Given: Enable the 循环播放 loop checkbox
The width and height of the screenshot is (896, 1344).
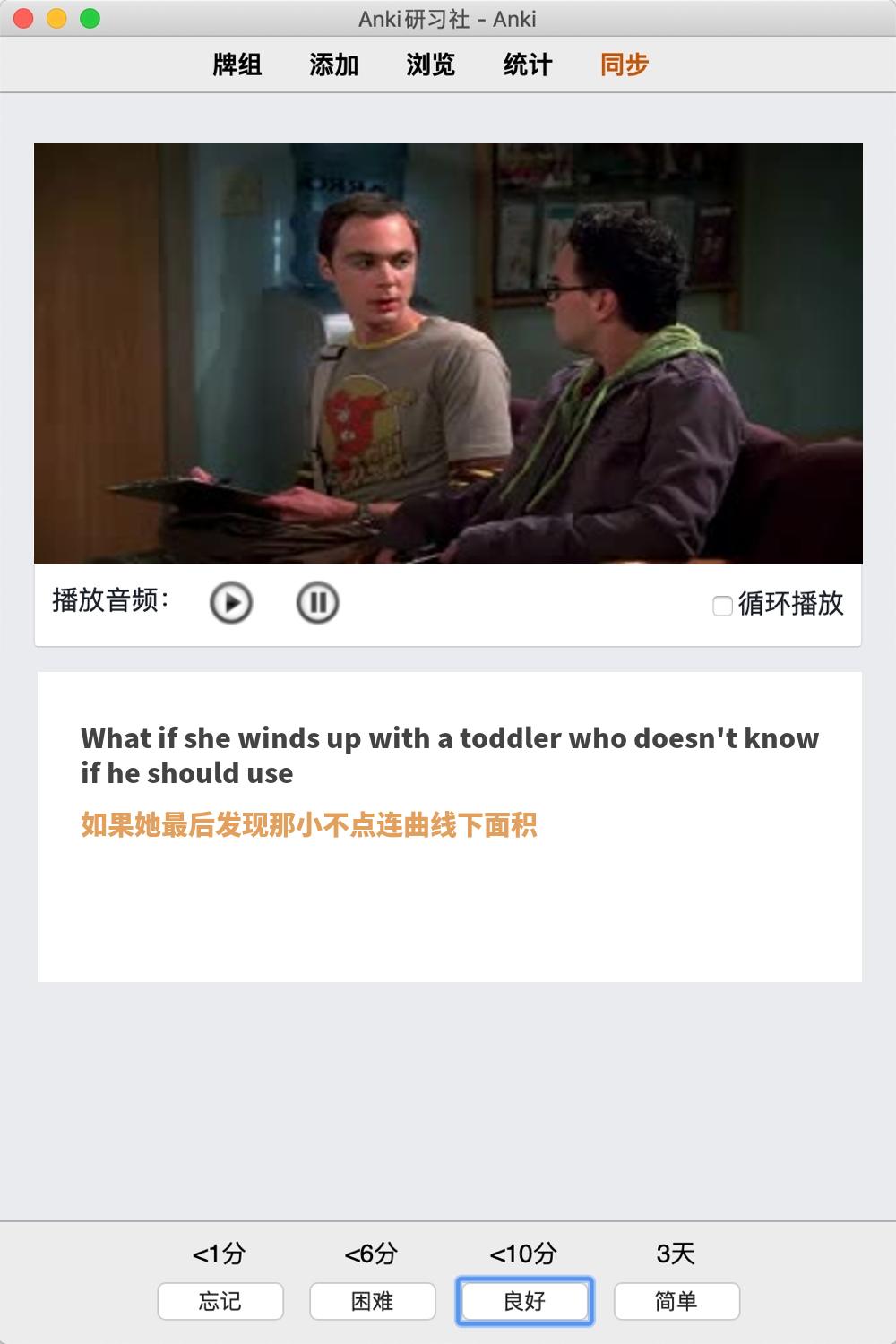Looking at the screenshot, I should tap(722, 607).
